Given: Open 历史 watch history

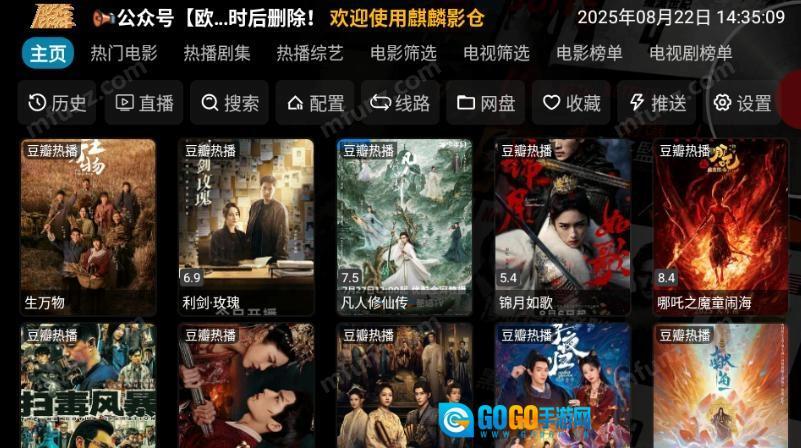Looking at the screenshot, I should coord(58,103).
